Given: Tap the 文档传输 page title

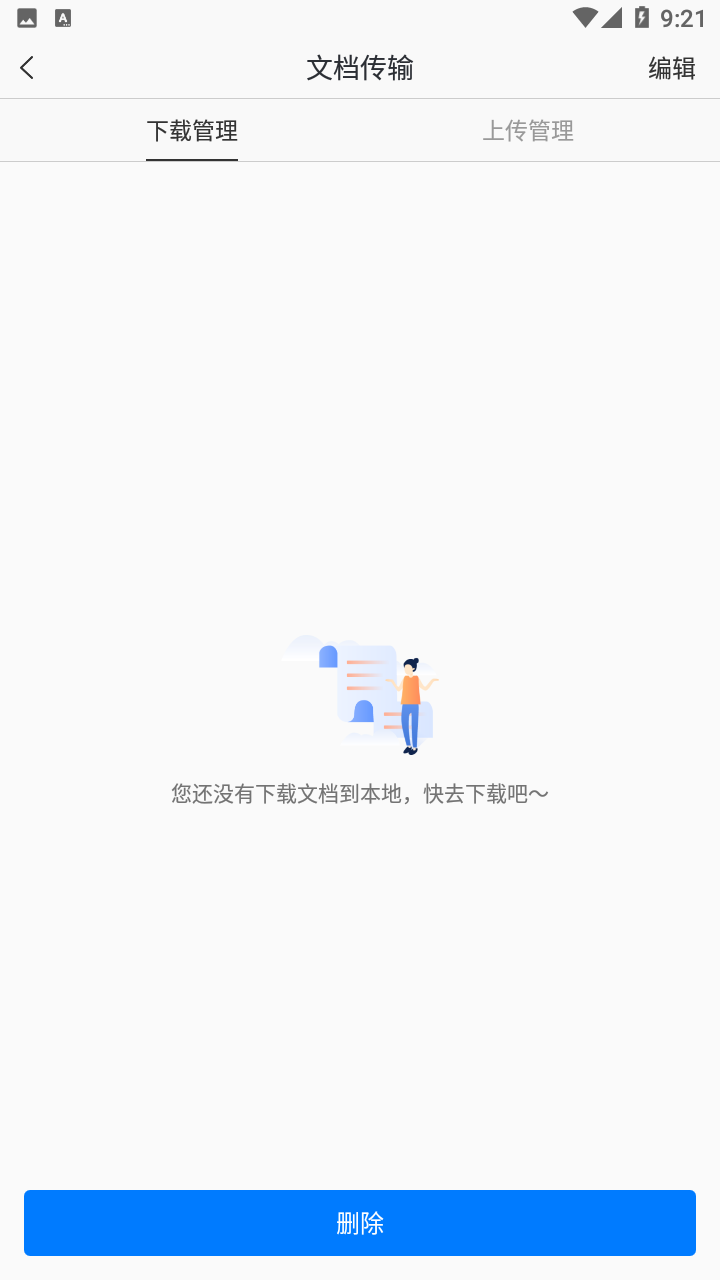Looking at the screenshot, I should (x=359, y=68).
